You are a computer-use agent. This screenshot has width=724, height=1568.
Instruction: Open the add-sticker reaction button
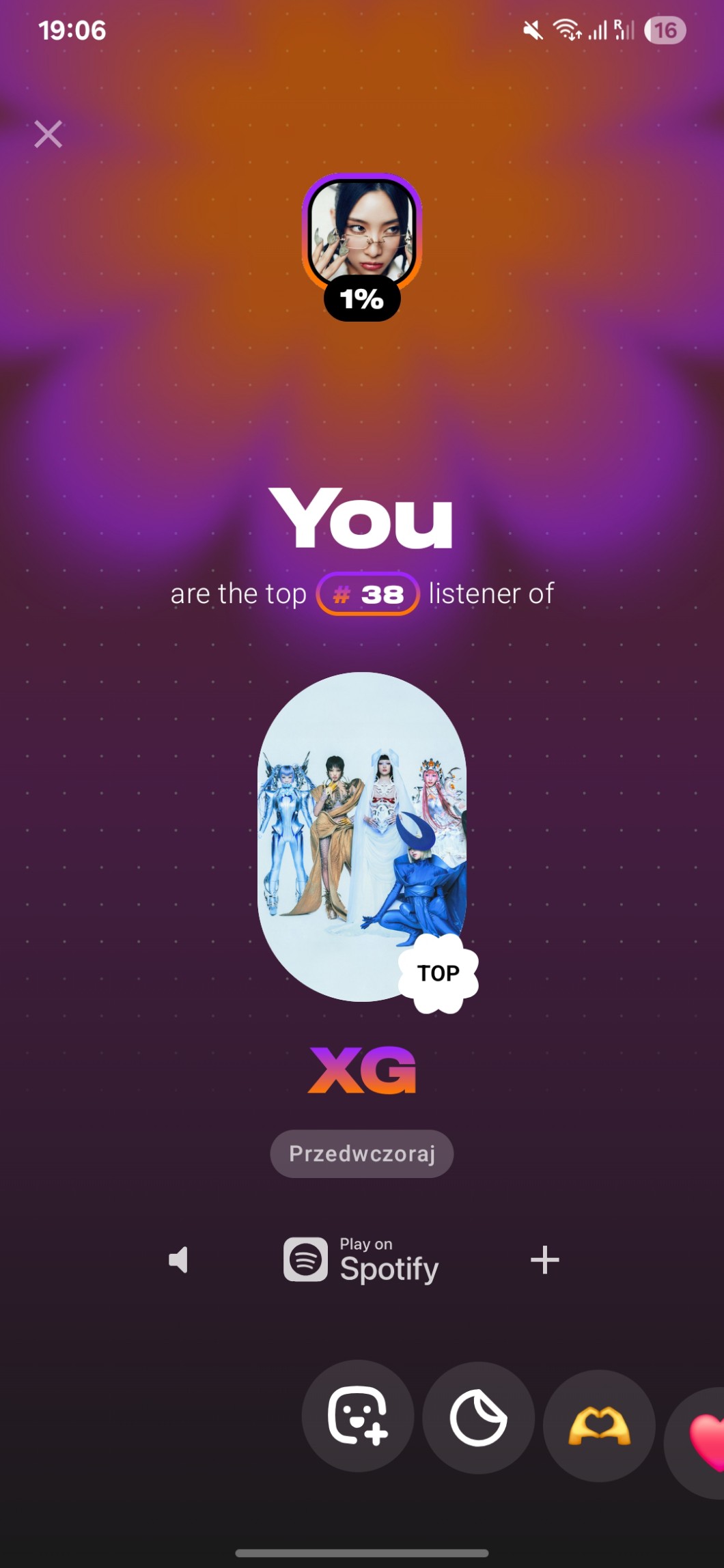coord(358,1416)
